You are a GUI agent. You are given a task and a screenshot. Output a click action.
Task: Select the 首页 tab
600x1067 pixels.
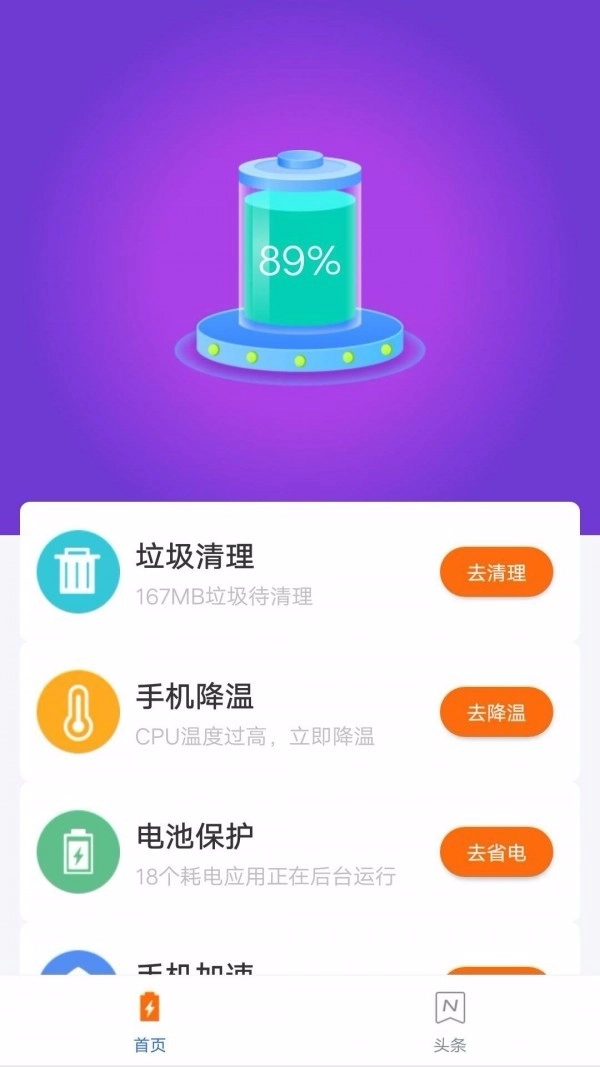click(x=150, y=1022)
